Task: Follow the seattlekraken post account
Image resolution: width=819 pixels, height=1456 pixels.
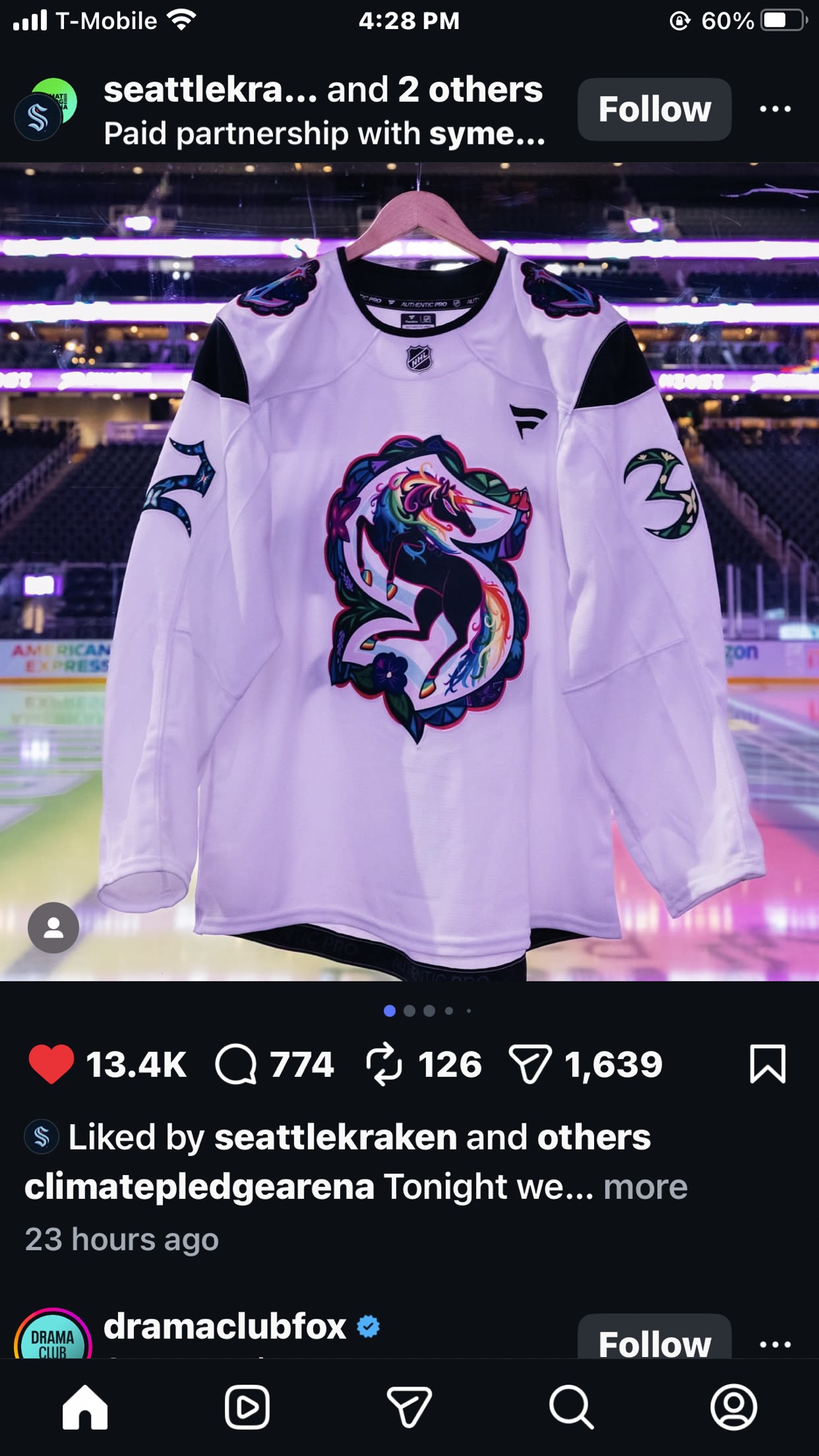Action: pos(654,109)
